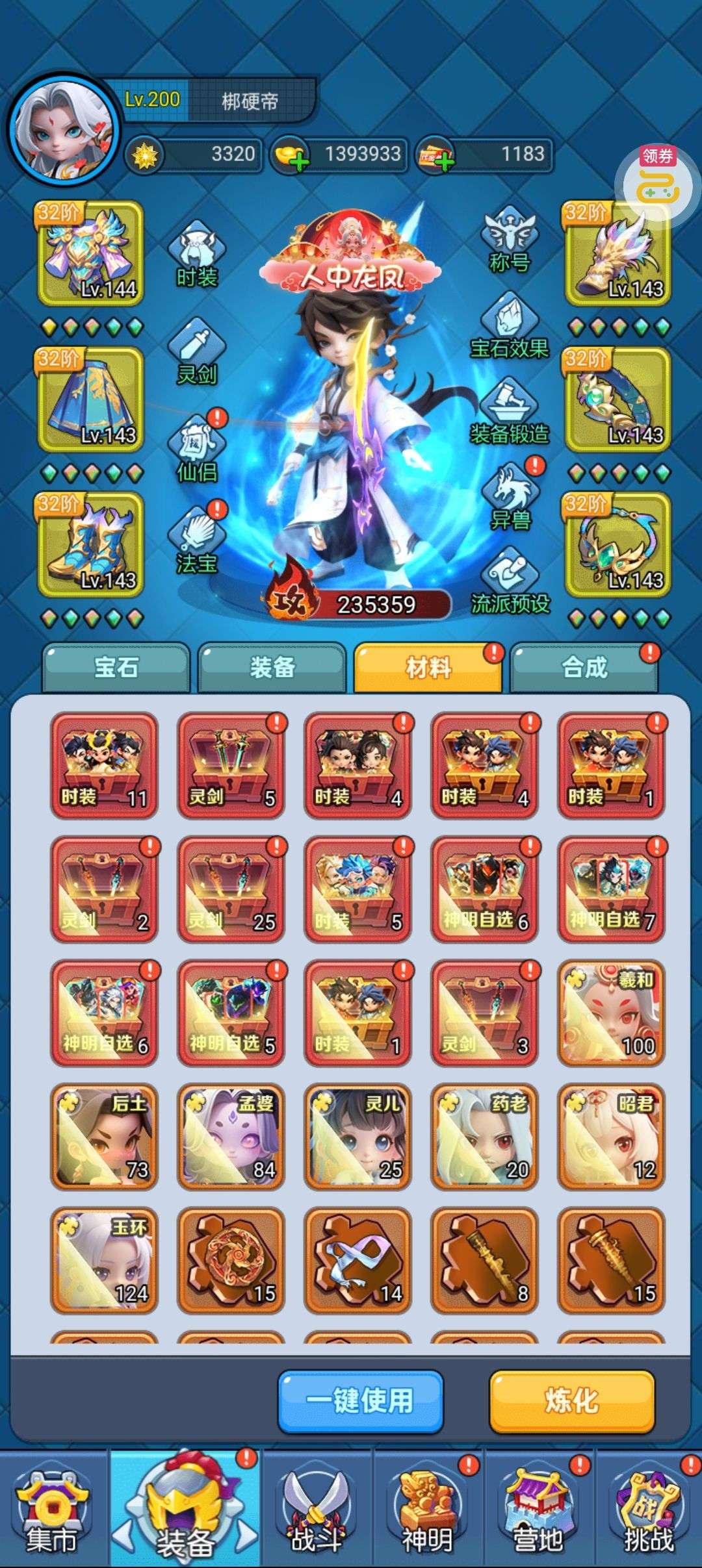Viewport: 702px width, 1568px height.
Task: Switch to the 装备 inventory tab
Action: [x=272, y=667]
